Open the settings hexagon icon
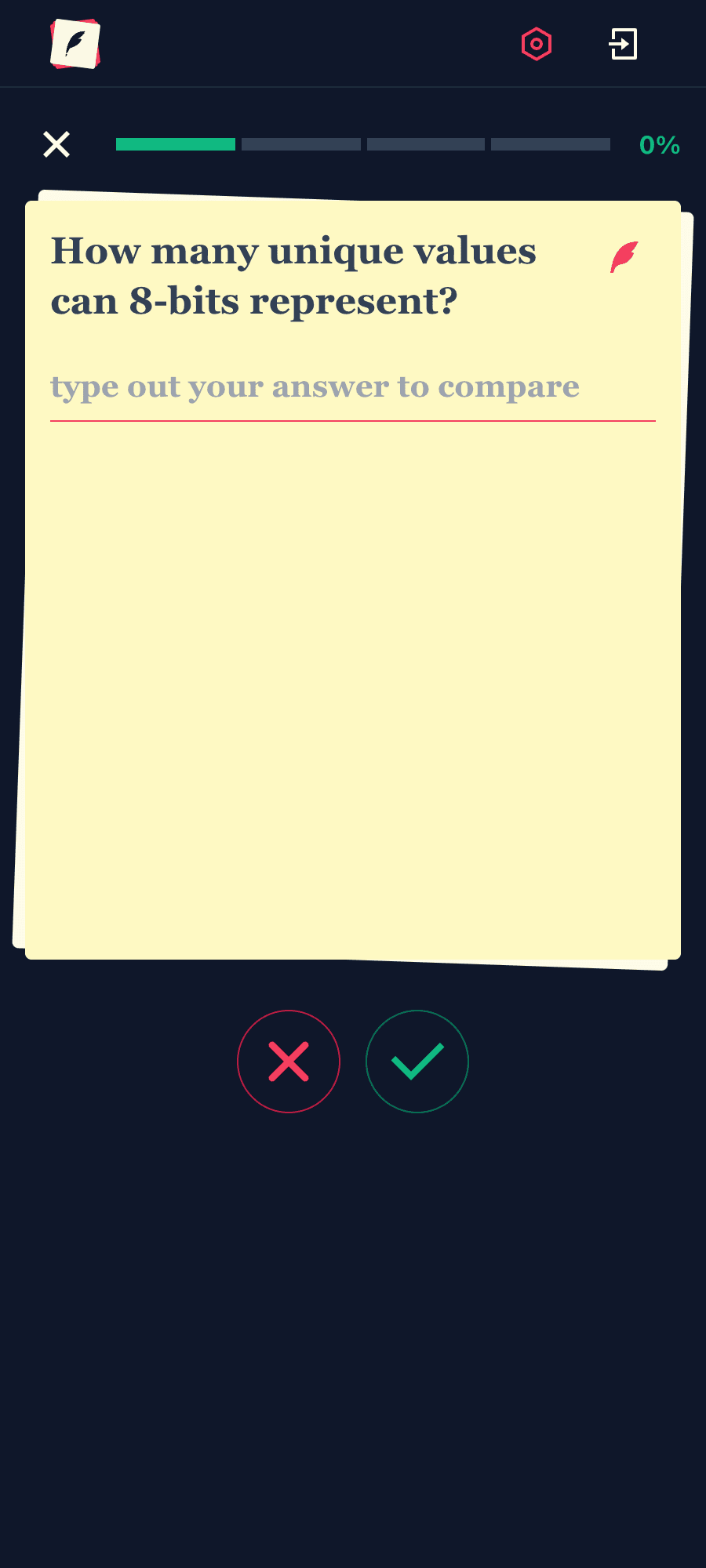This screenshot has height=1568, width=706. click(537, 44)
